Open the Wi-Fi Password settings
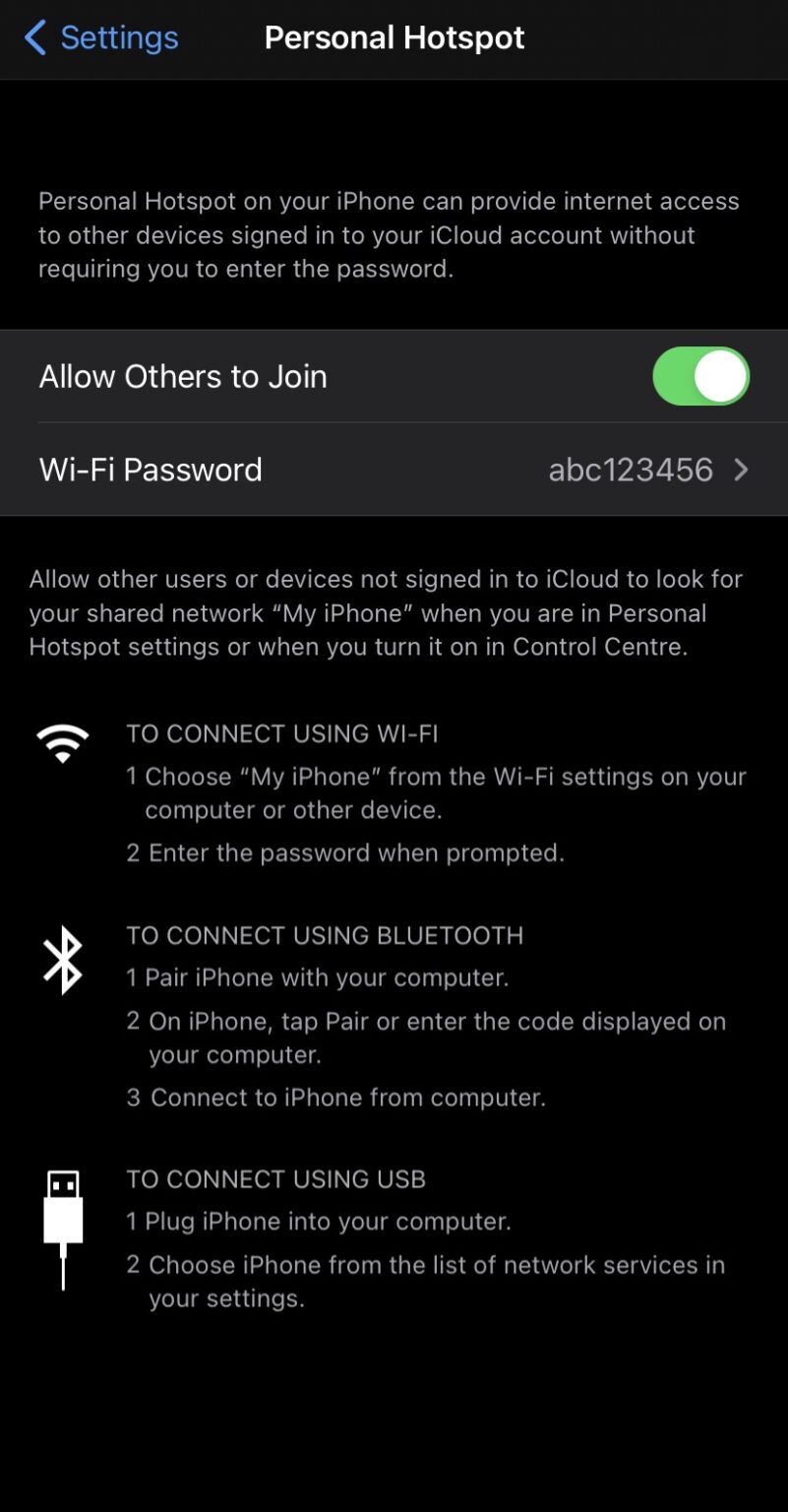788x1512 pixels. (x=394, y=470)
